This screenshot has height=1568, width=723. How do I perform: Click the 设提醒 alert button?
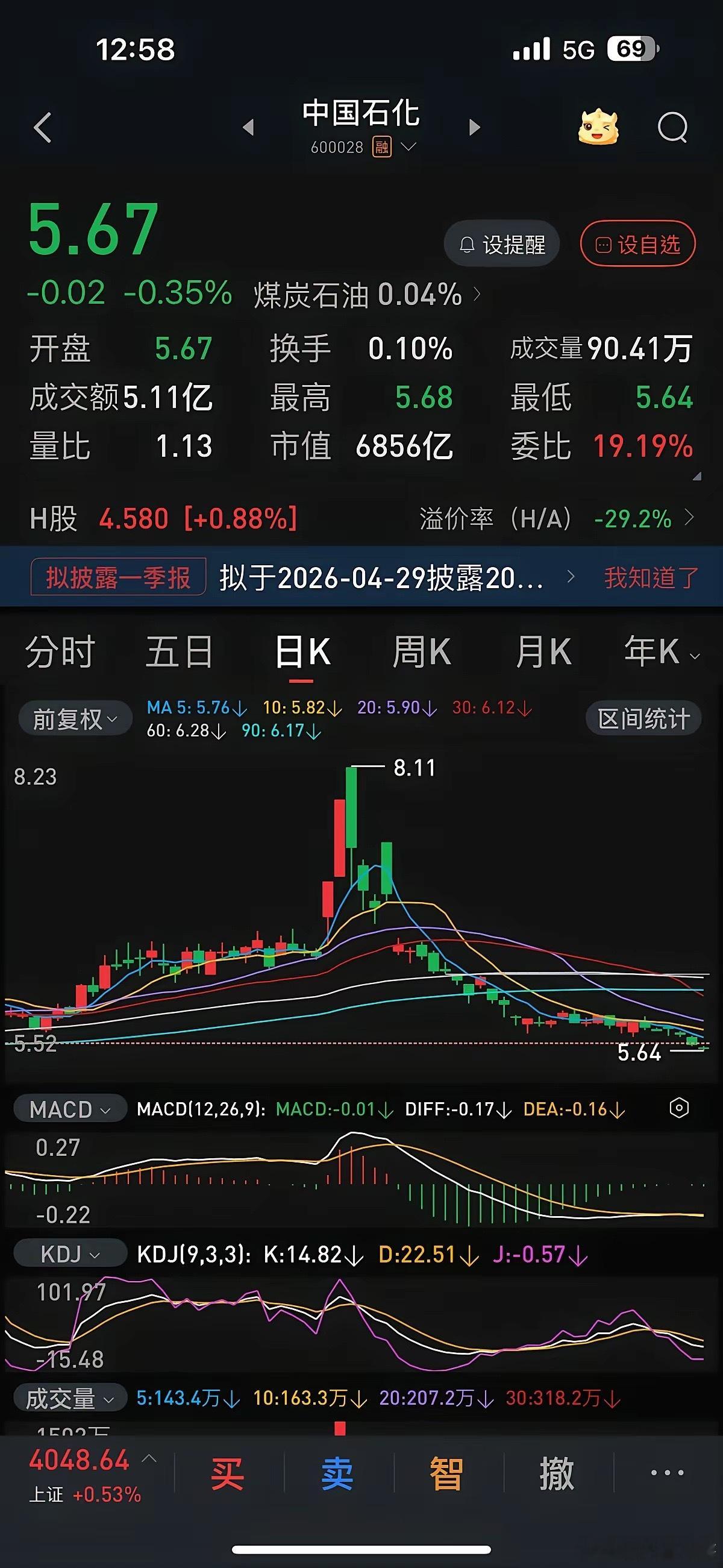tap(501, 243)
